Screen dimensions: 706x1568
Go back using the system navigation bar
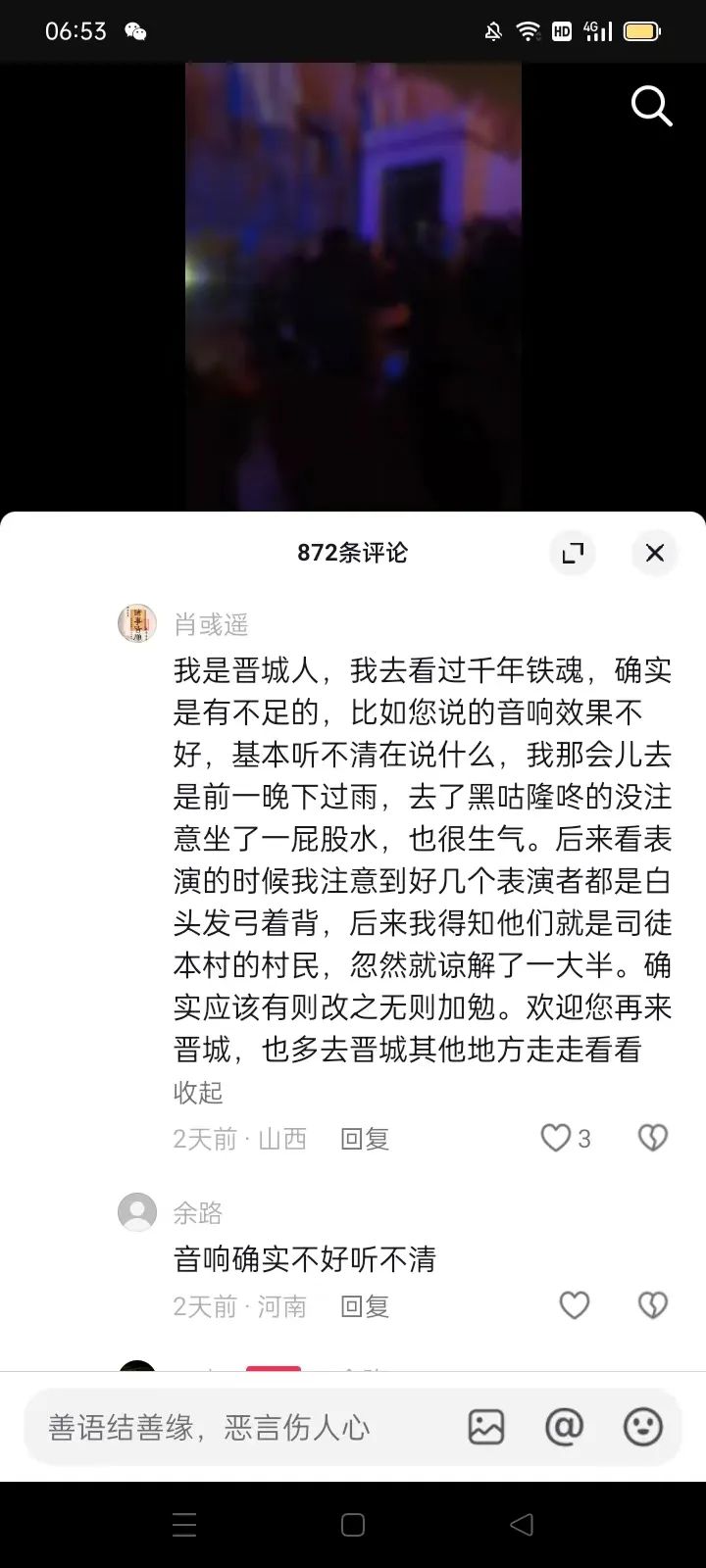click(522, 1524)
